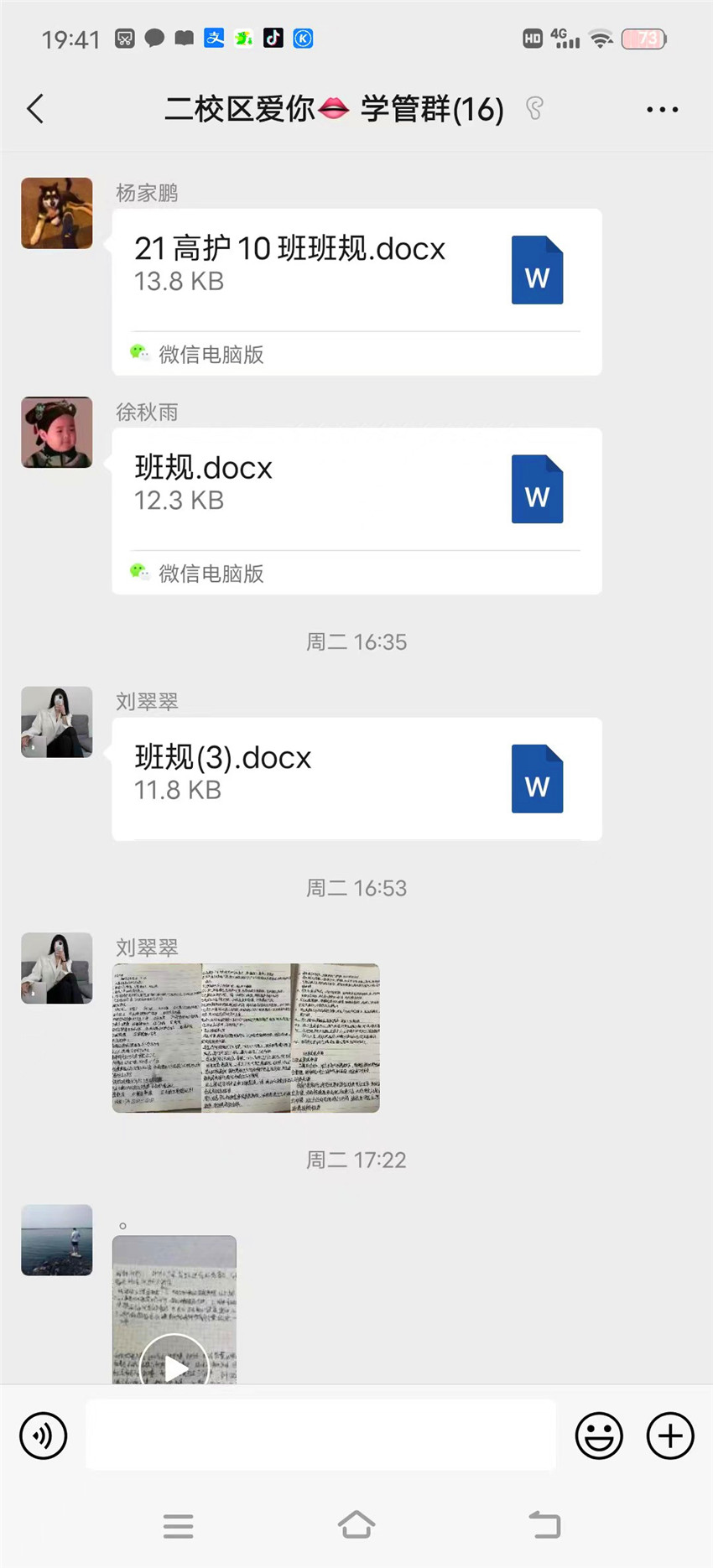Screen dimensions: 713x1568
Task: Go to the system home screen
Action: [x=356, y=1525]
